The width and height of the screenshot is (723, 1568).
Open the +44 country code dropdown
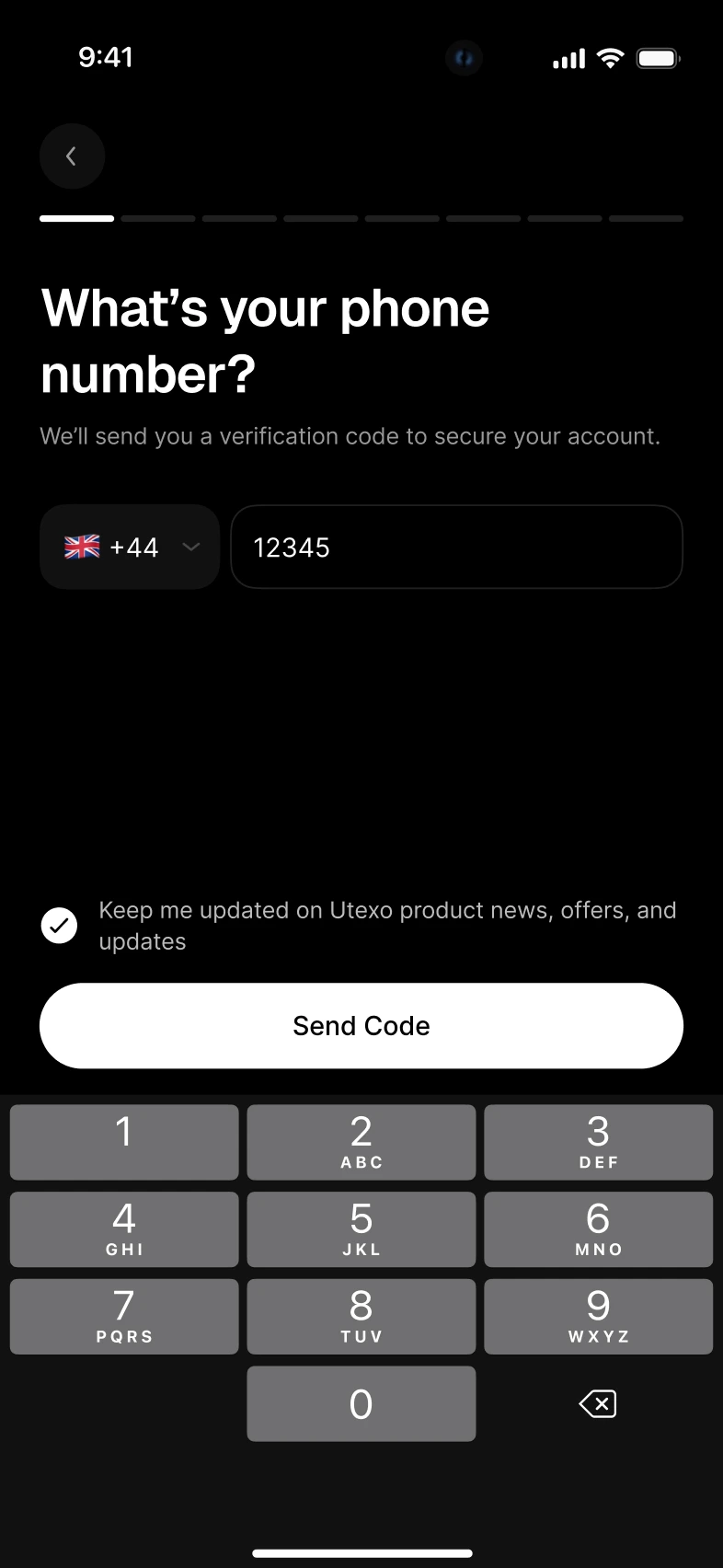pyautogui.click(x=130, y=547)
